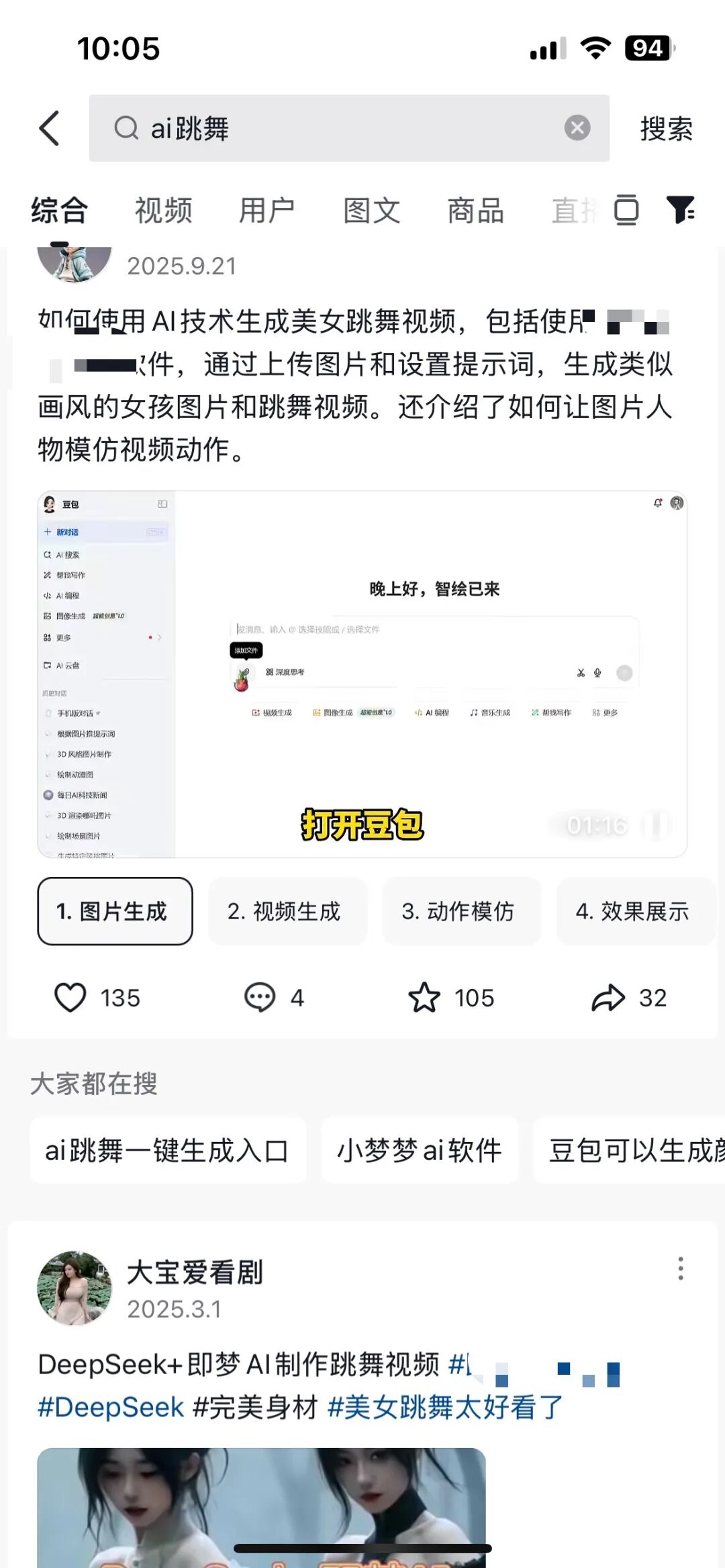The height and width of the screenshot is (1568, 725).
Task: Open the overflow menu on 大宝爱看剧's post
Action: tap(681, 1269)
